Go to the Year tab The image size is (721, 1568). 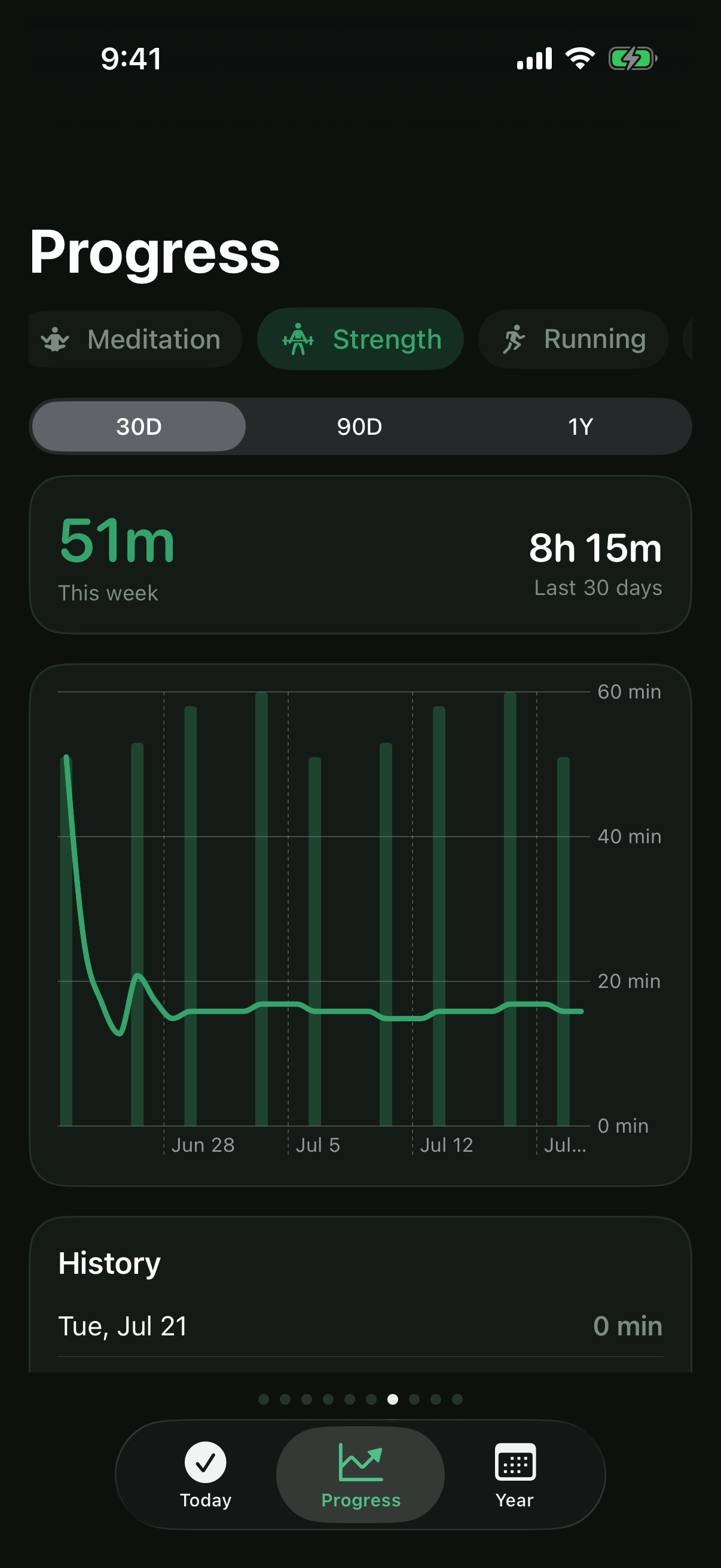pos(515,1475)
